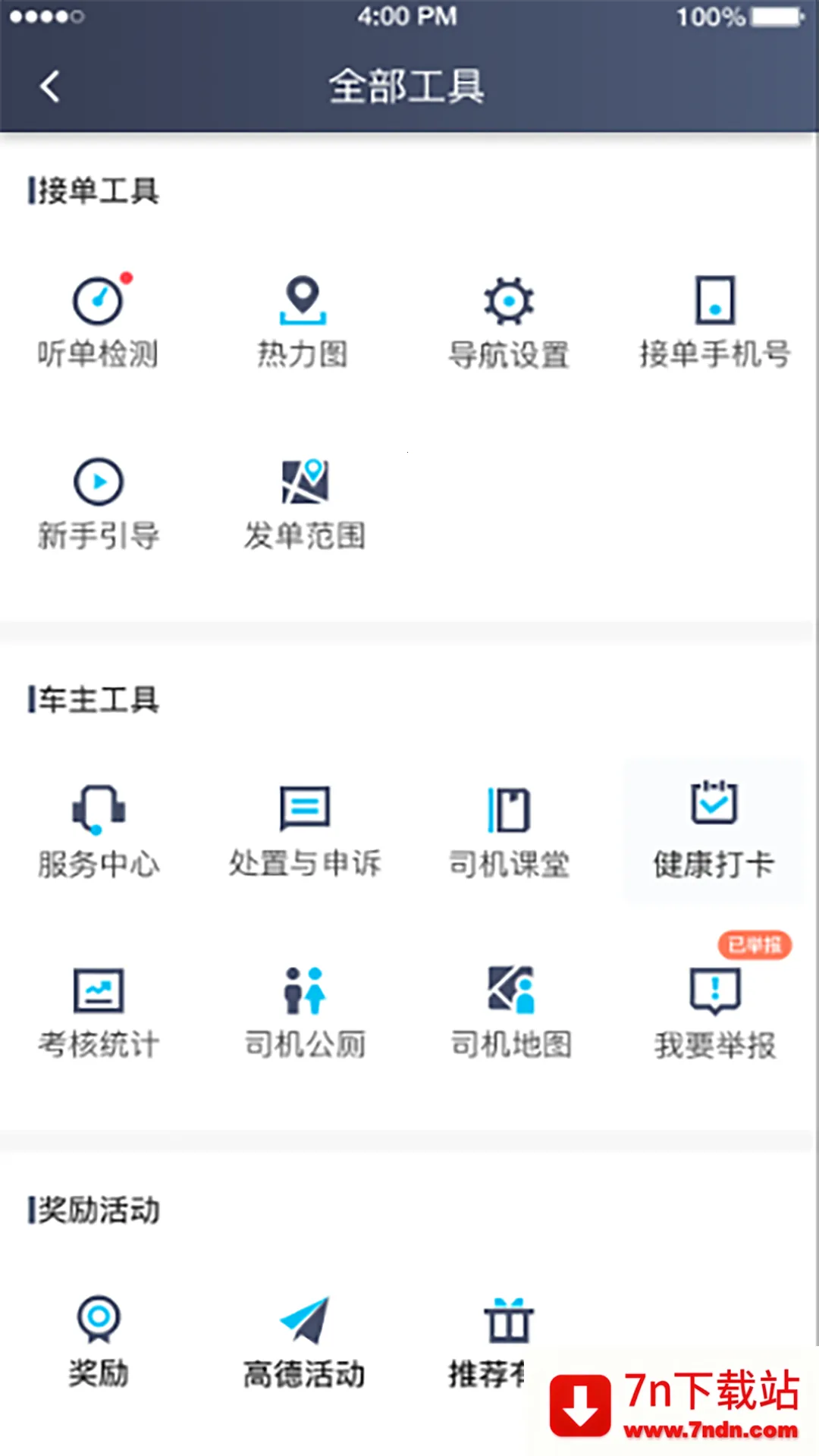The width and height of the screenshot is (819, 1456).
Task: Open the 热力图 heat map
Action: pyautogui.click(x=303, y=318)
